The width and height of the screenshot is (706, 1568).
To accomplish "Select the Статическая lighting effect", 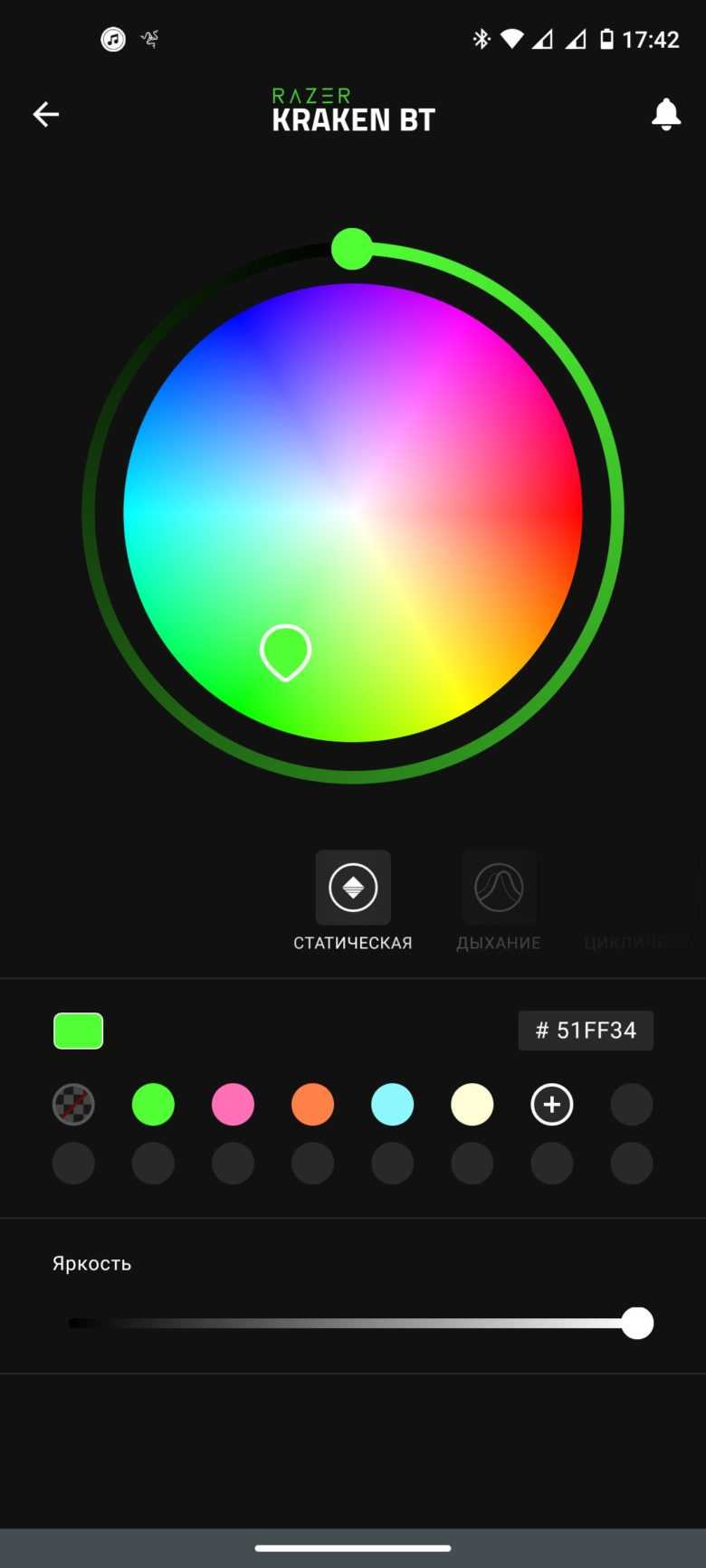I will click(353, 888).
